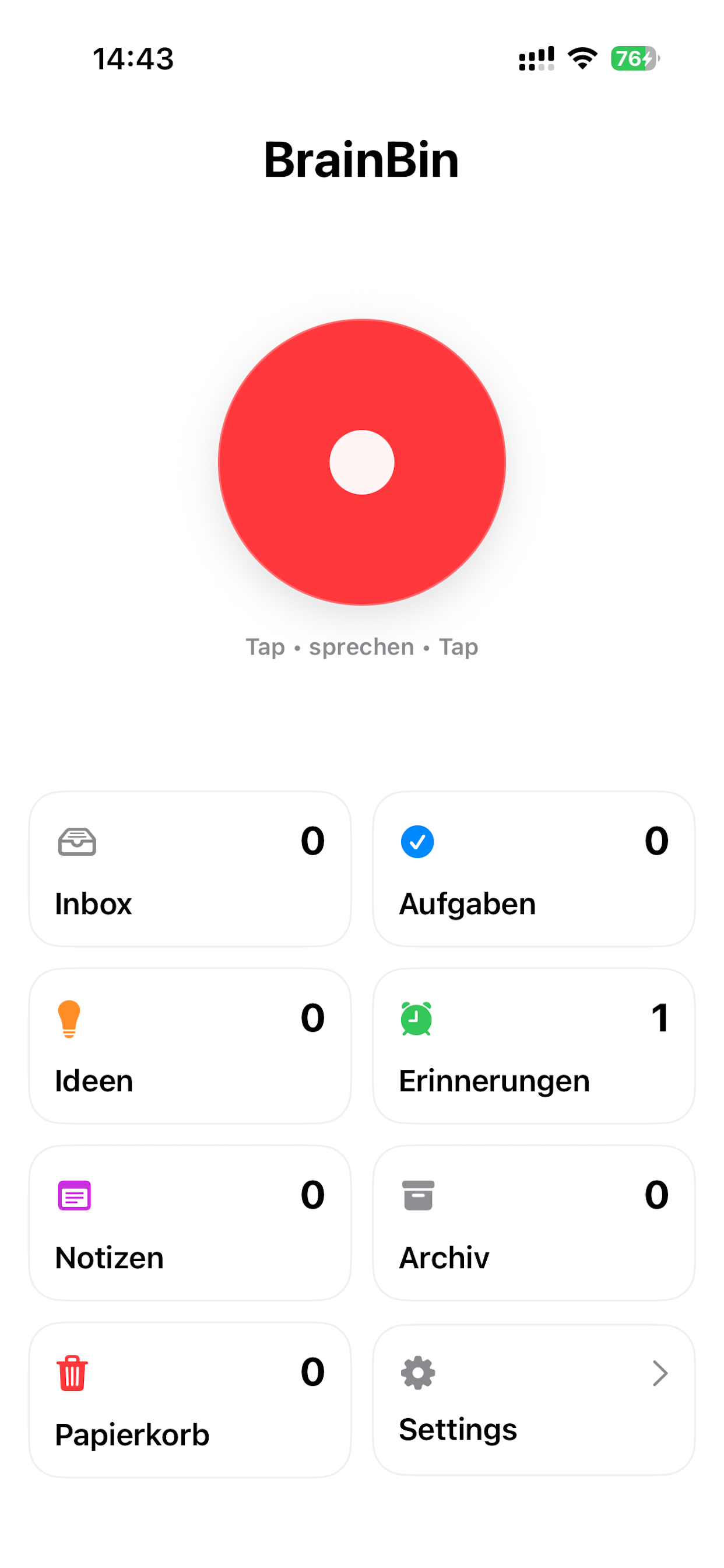Tap the clock showing 14:43
Screen dimensions: 724x1568
point(133,58)
